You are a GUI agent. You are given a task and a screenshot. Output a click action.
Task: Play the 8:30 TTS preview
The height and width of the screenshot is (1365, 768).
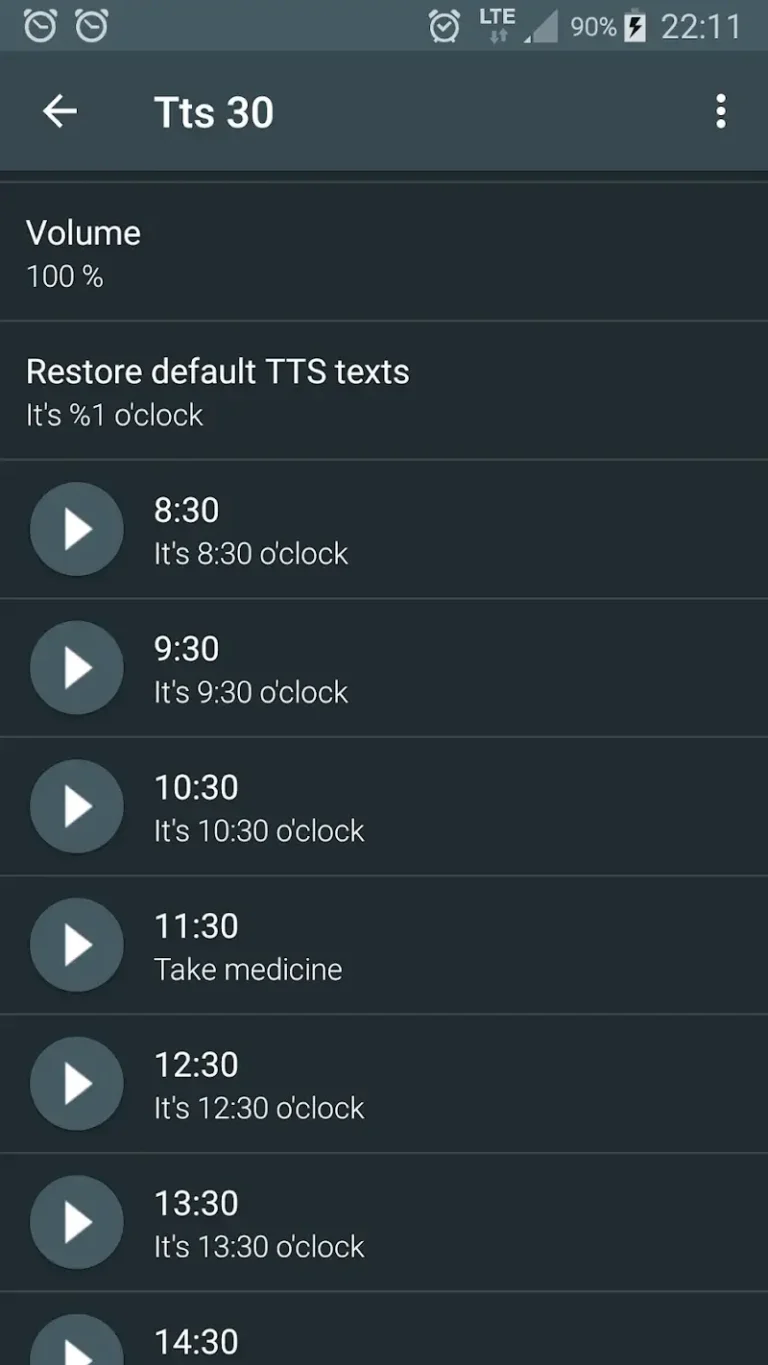[x=76, y=528]
